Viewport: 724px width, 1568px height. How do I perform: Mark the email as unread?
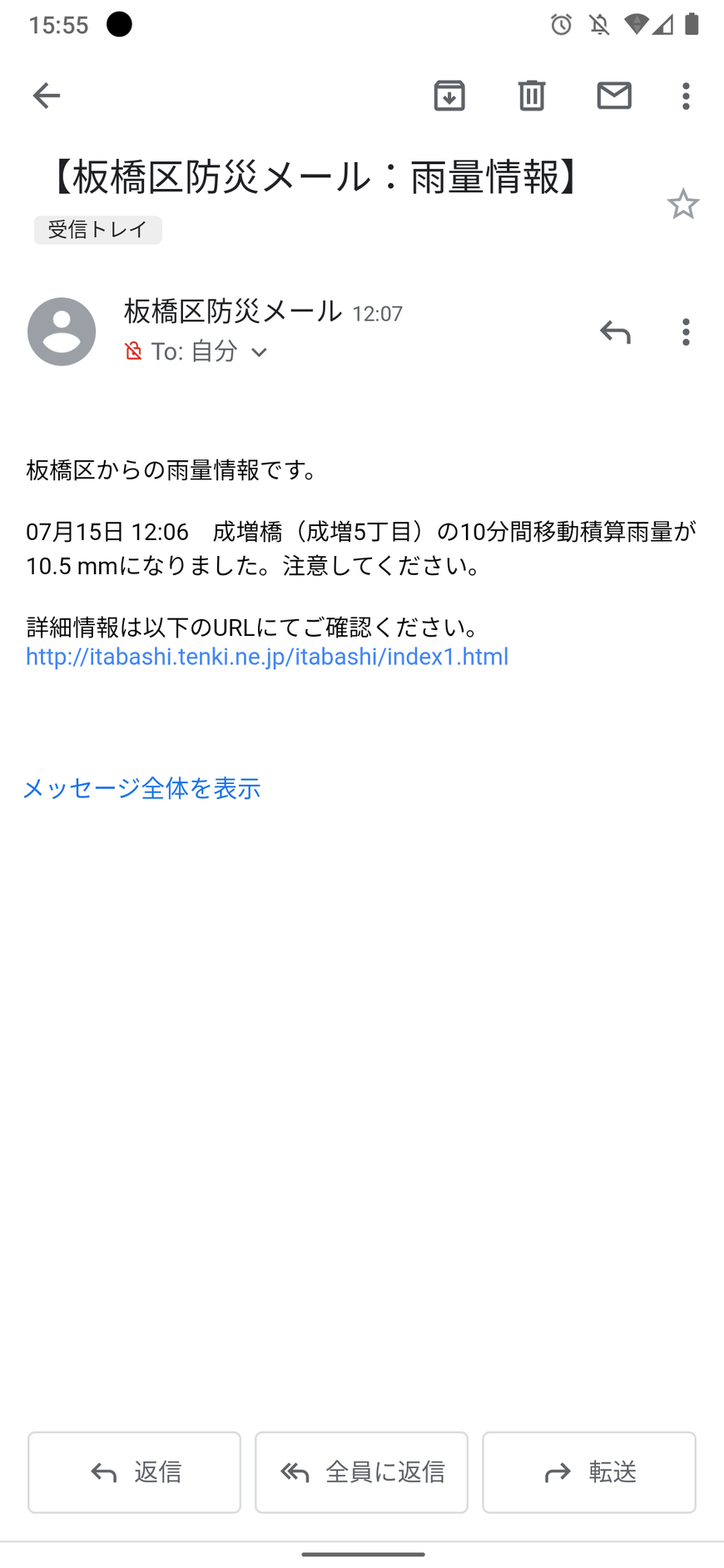(614, 96)
